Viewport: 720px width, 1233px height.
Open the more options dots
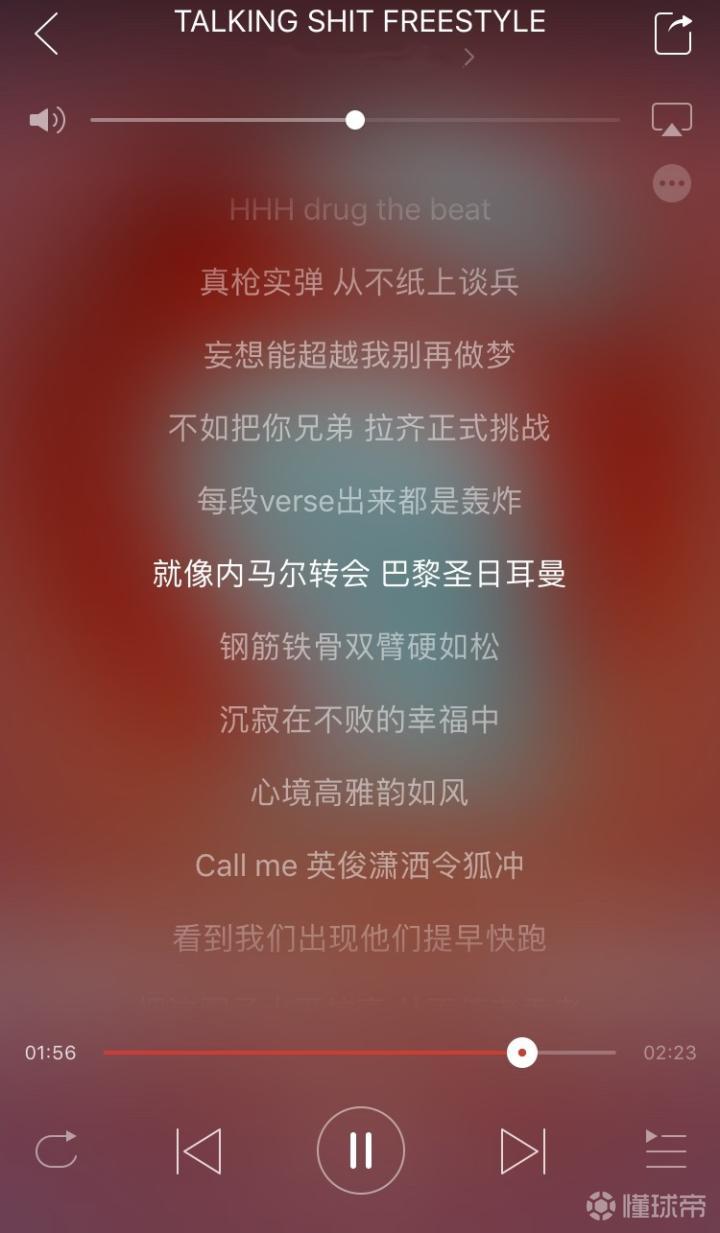coord(671,183)
